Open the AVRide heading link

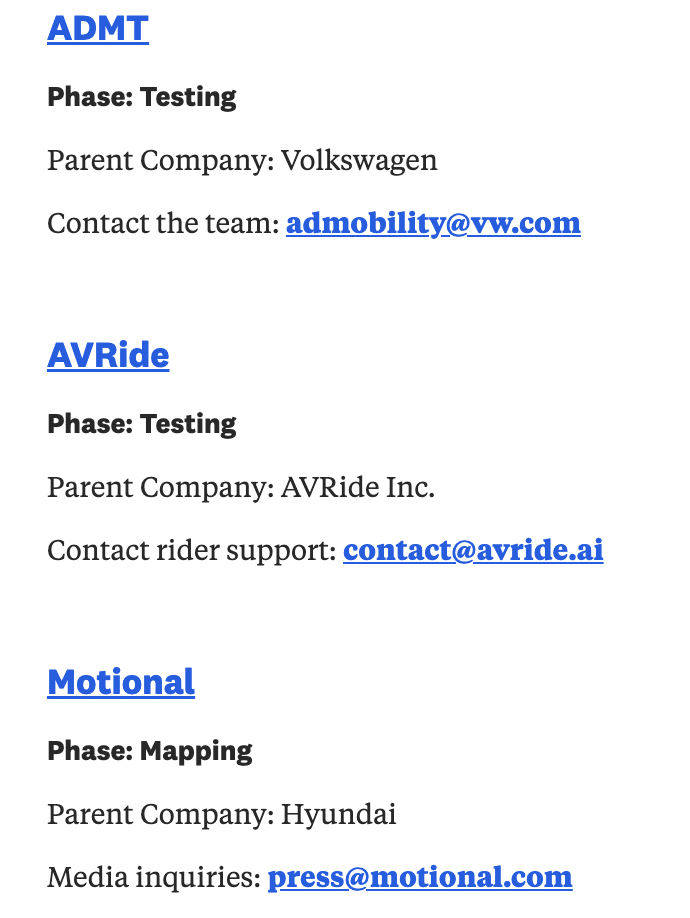[108, 355]
